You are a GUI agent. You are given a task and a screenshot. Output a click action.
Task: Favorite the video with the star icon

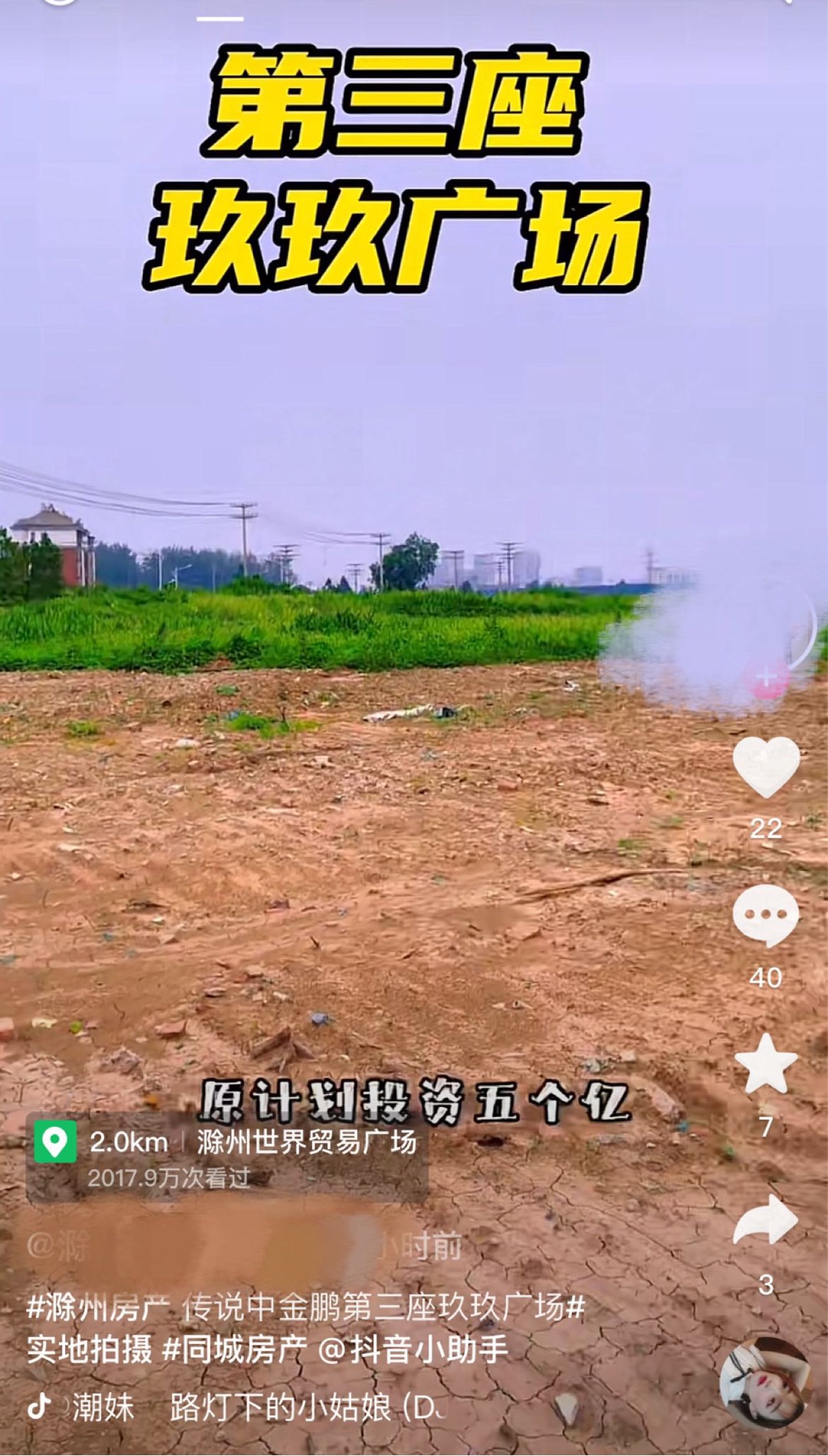pyautogui.click(x=766, y=1063)
